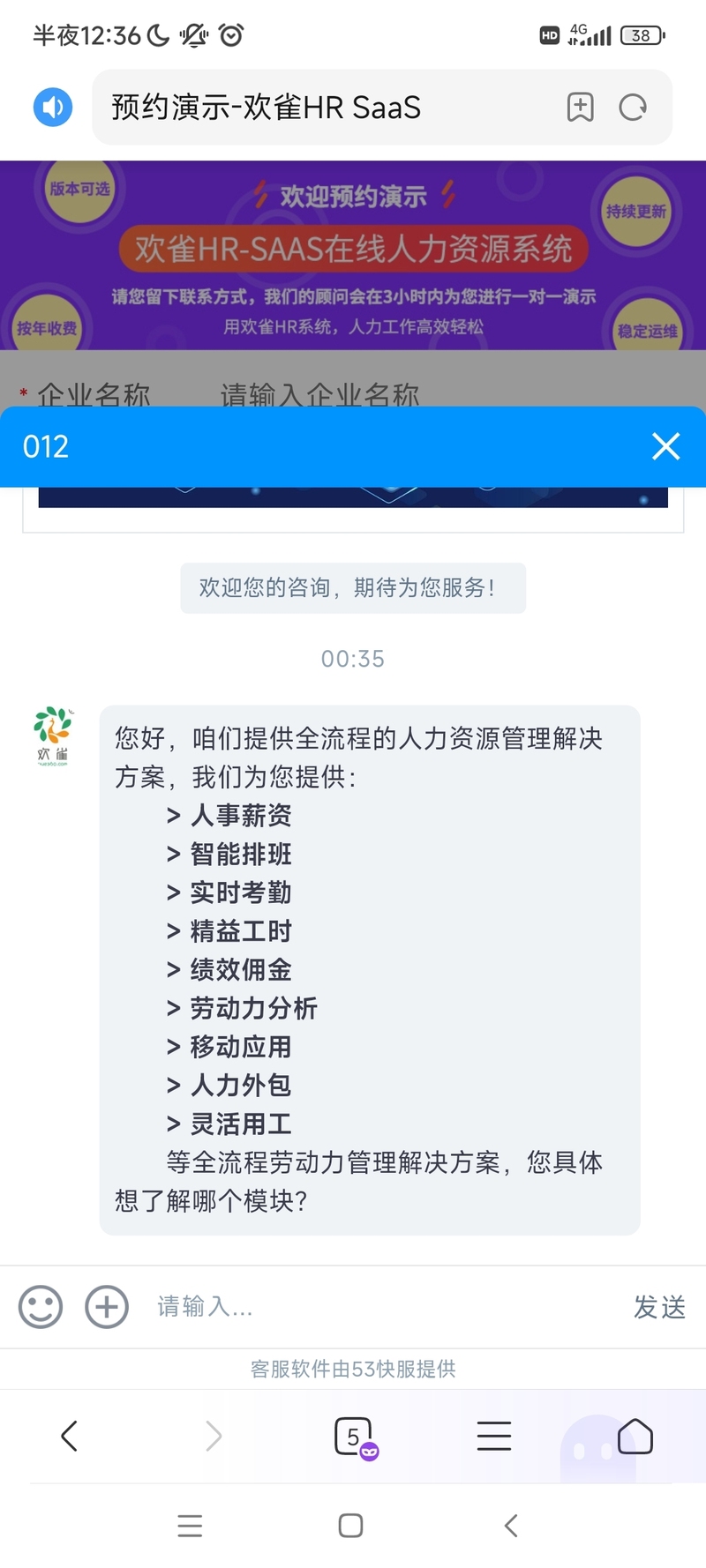706x1568 pixels.
Task: Open system recent apps
Action: coord(190,1526)
